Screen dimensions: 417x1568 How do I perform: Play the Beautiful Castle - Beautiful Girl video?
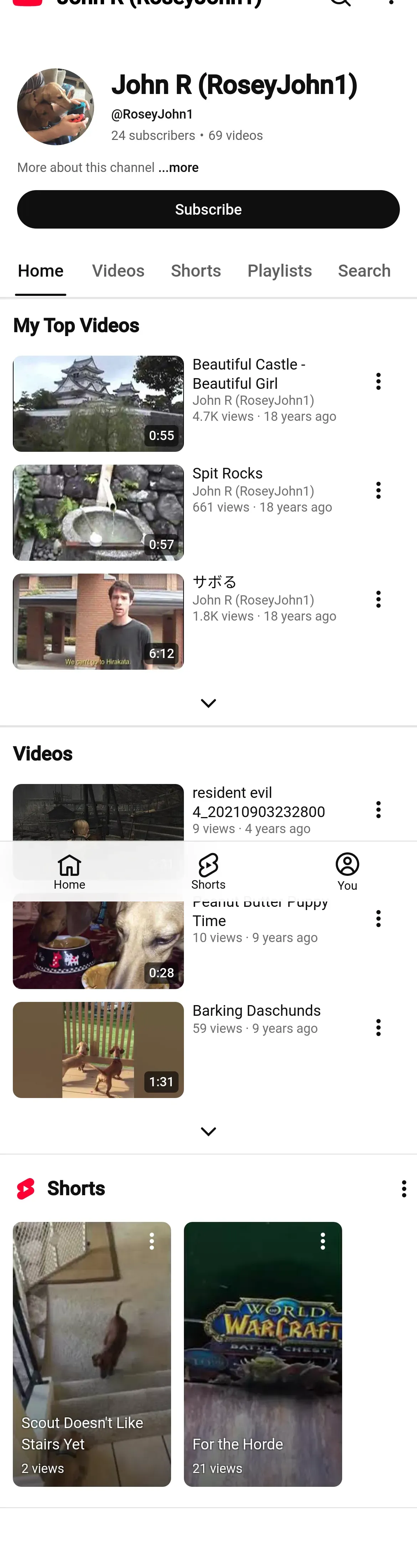[98, 403]
